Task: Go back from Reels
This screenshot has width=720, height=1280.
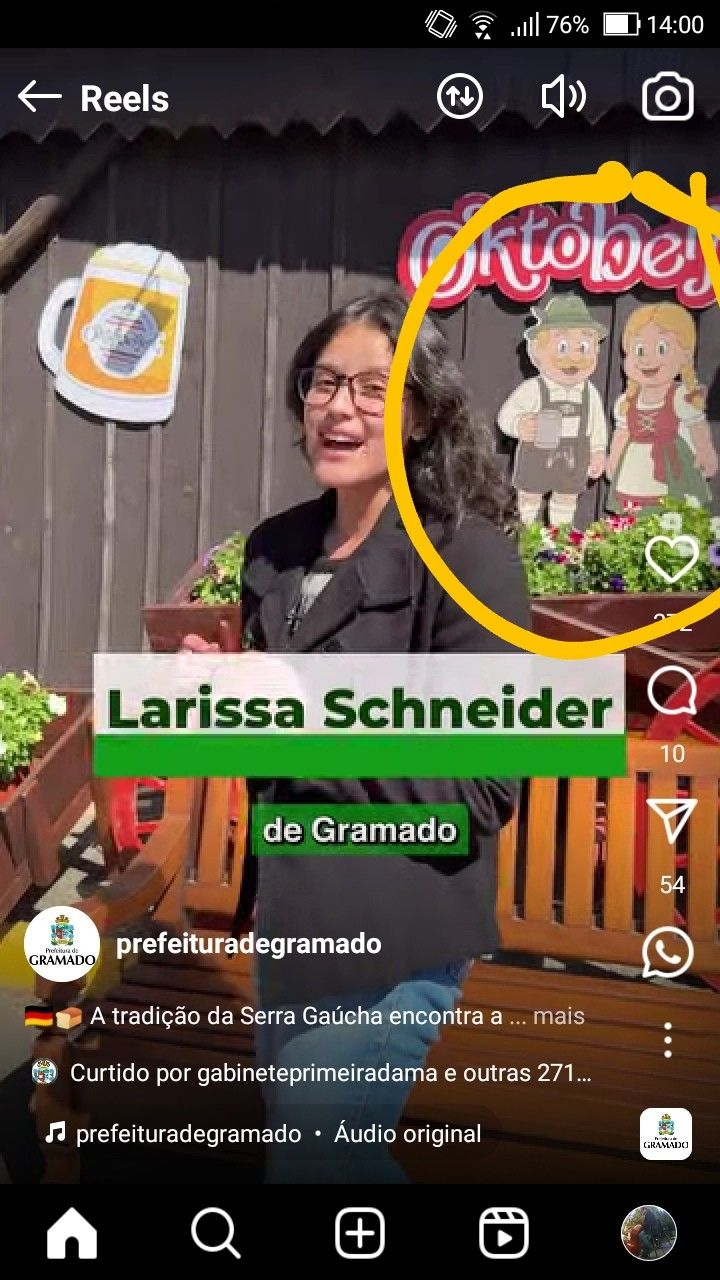Action: coord(40,98)
